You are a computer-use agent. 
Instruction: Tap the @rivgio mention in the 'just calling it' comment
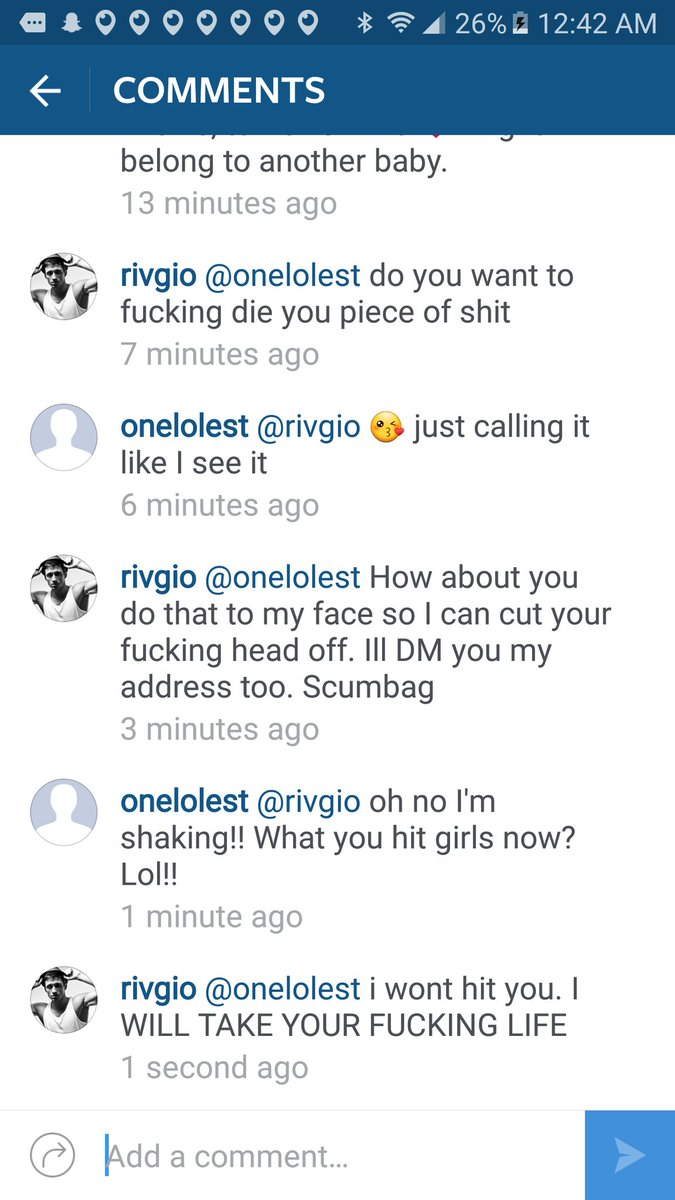[309, 427]
